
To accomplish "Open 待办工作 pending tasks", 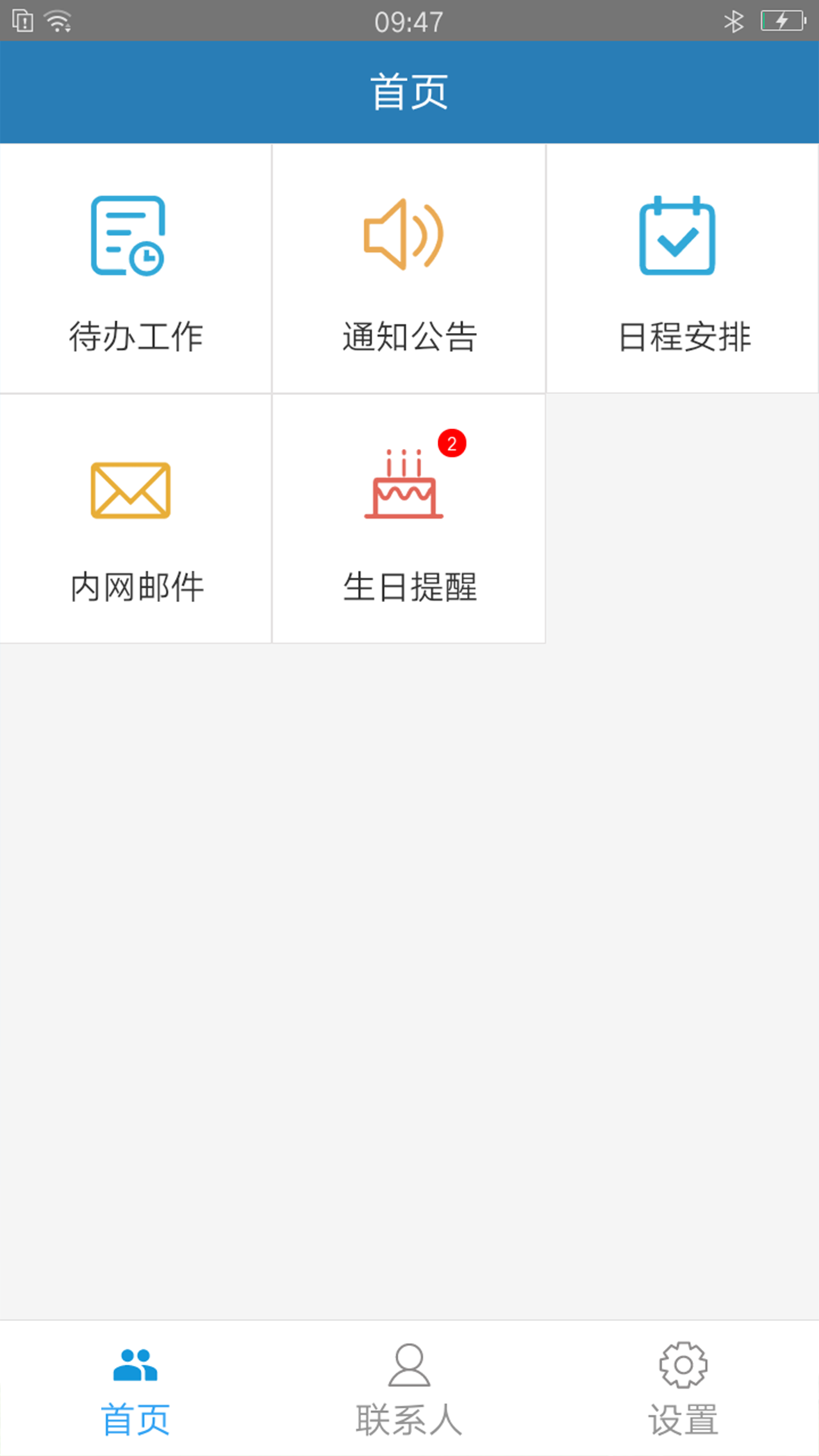I will [x=136, y=269].
